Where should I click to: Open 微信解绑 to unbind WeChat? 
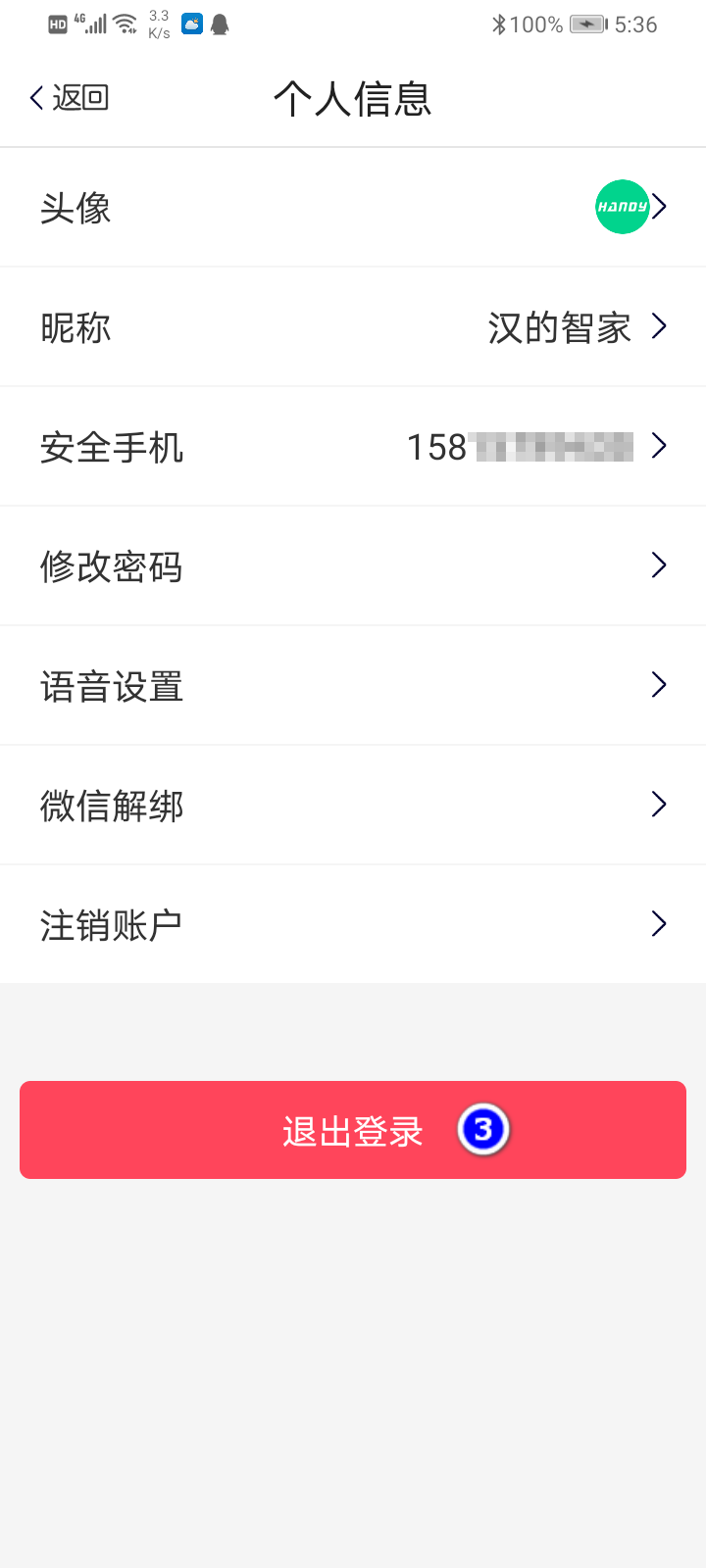click(353, 805)
